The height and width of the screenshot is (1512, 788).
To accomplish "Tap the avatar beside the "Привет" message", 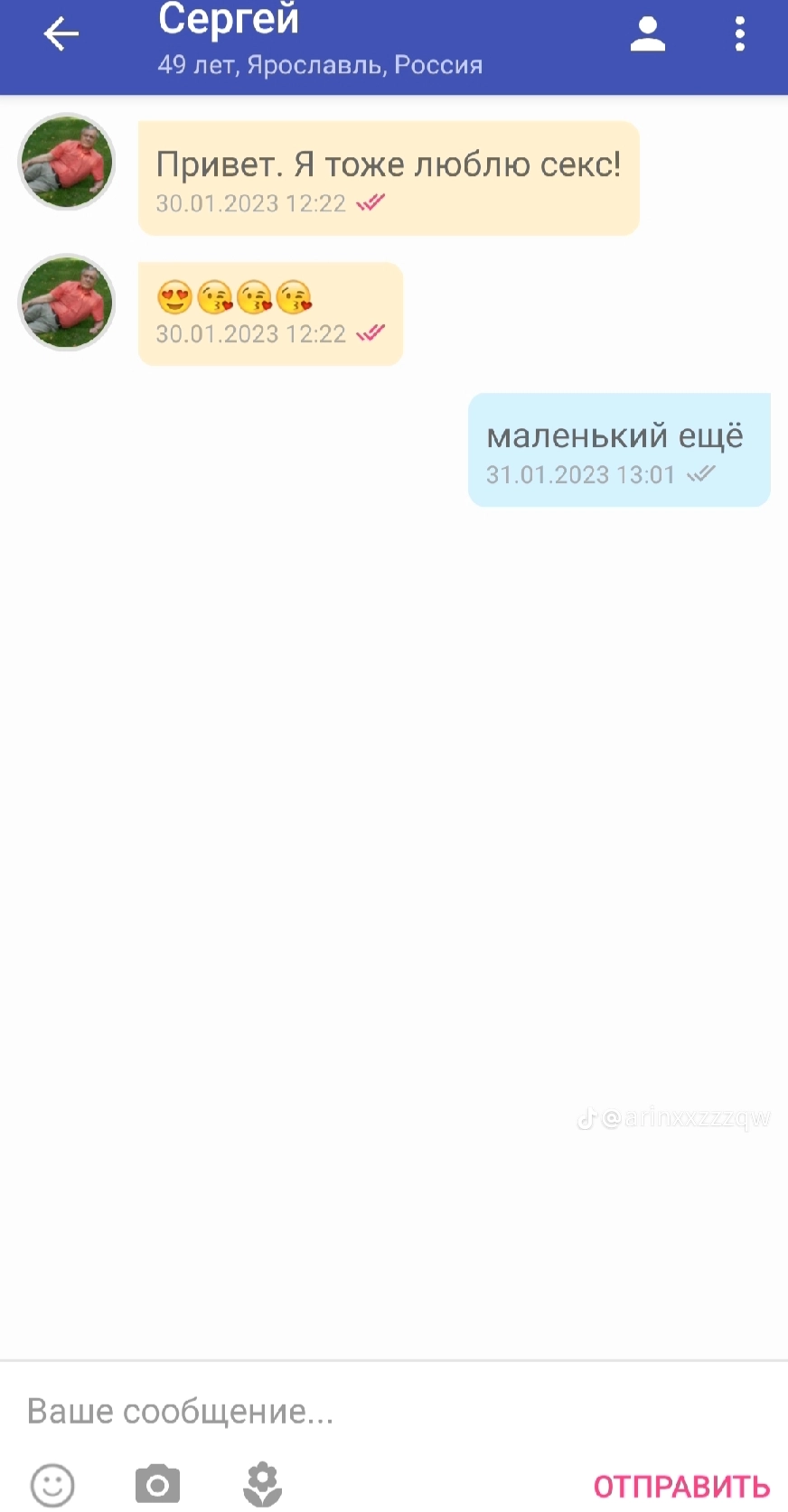I will (67, 162).
